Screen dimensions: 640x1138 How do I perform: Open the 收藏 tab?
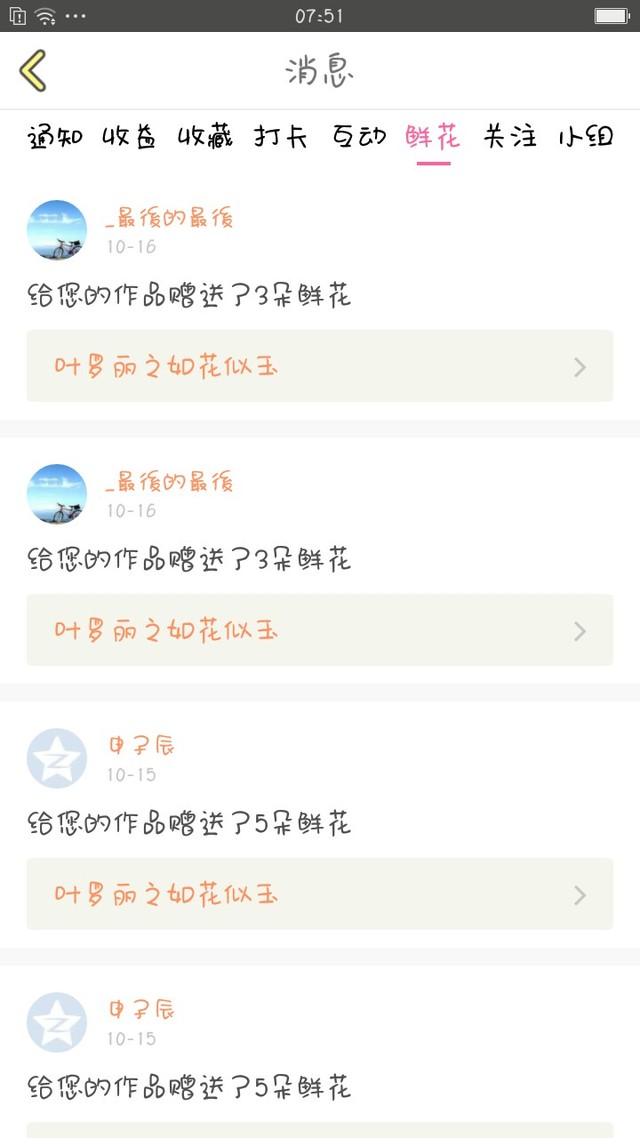205,136
